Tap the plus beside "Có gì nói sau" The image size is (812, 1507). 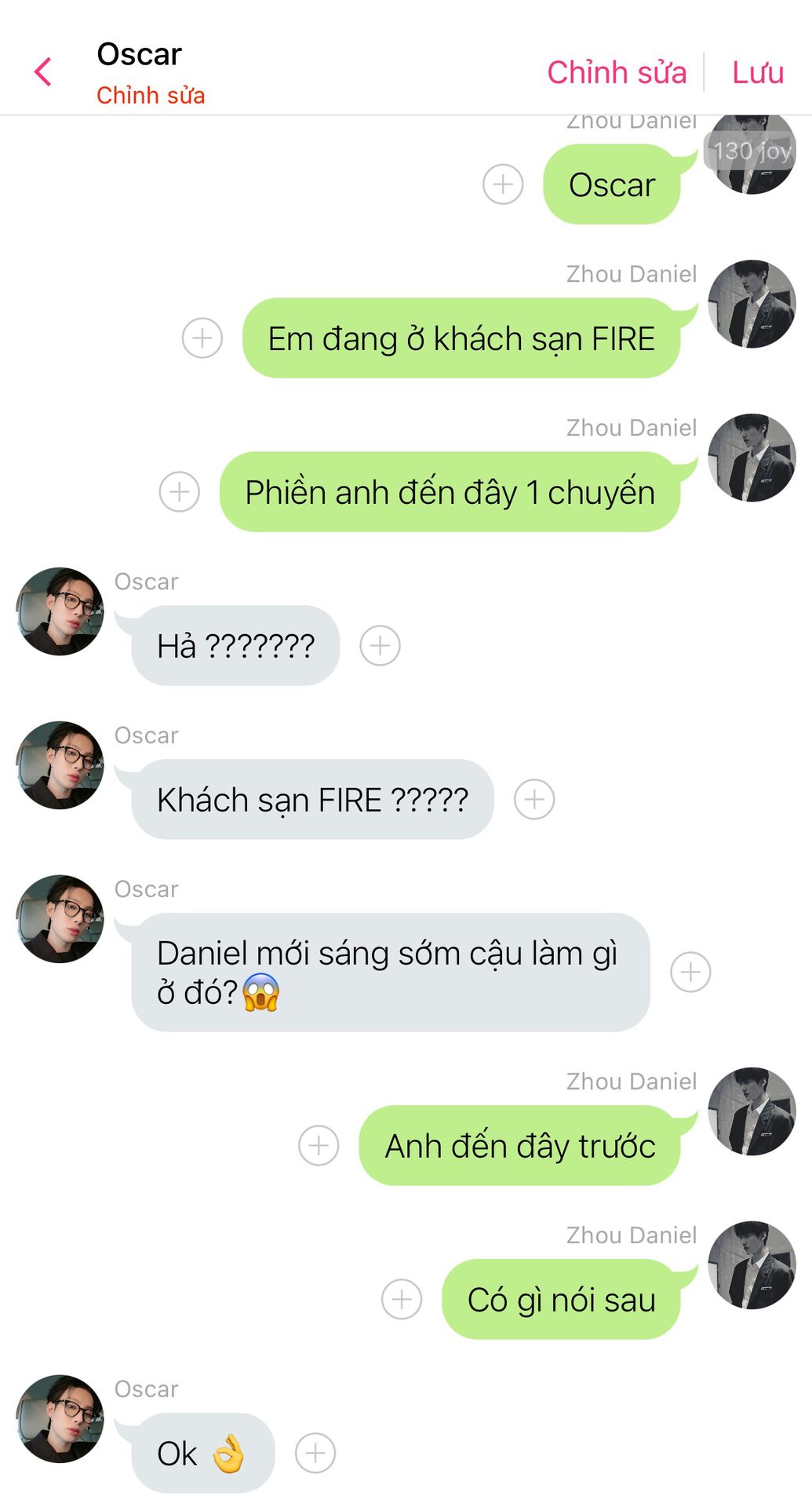tap(402, 1300)
